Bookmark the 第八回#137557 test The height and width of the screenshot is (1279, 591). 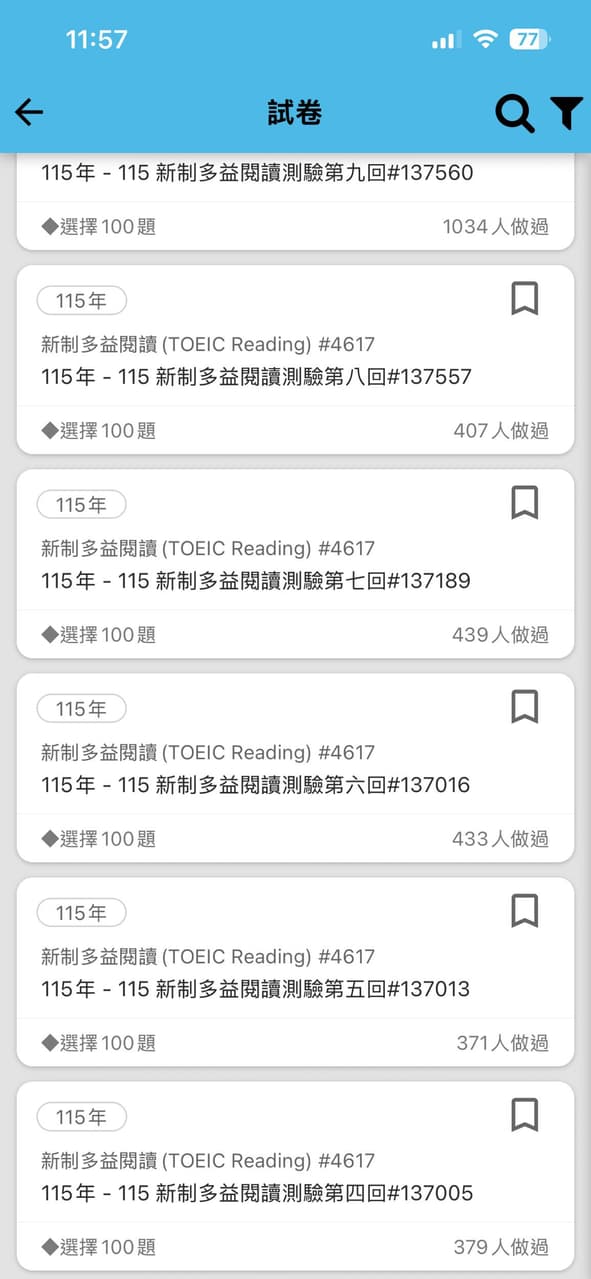(x=525, y=298)
